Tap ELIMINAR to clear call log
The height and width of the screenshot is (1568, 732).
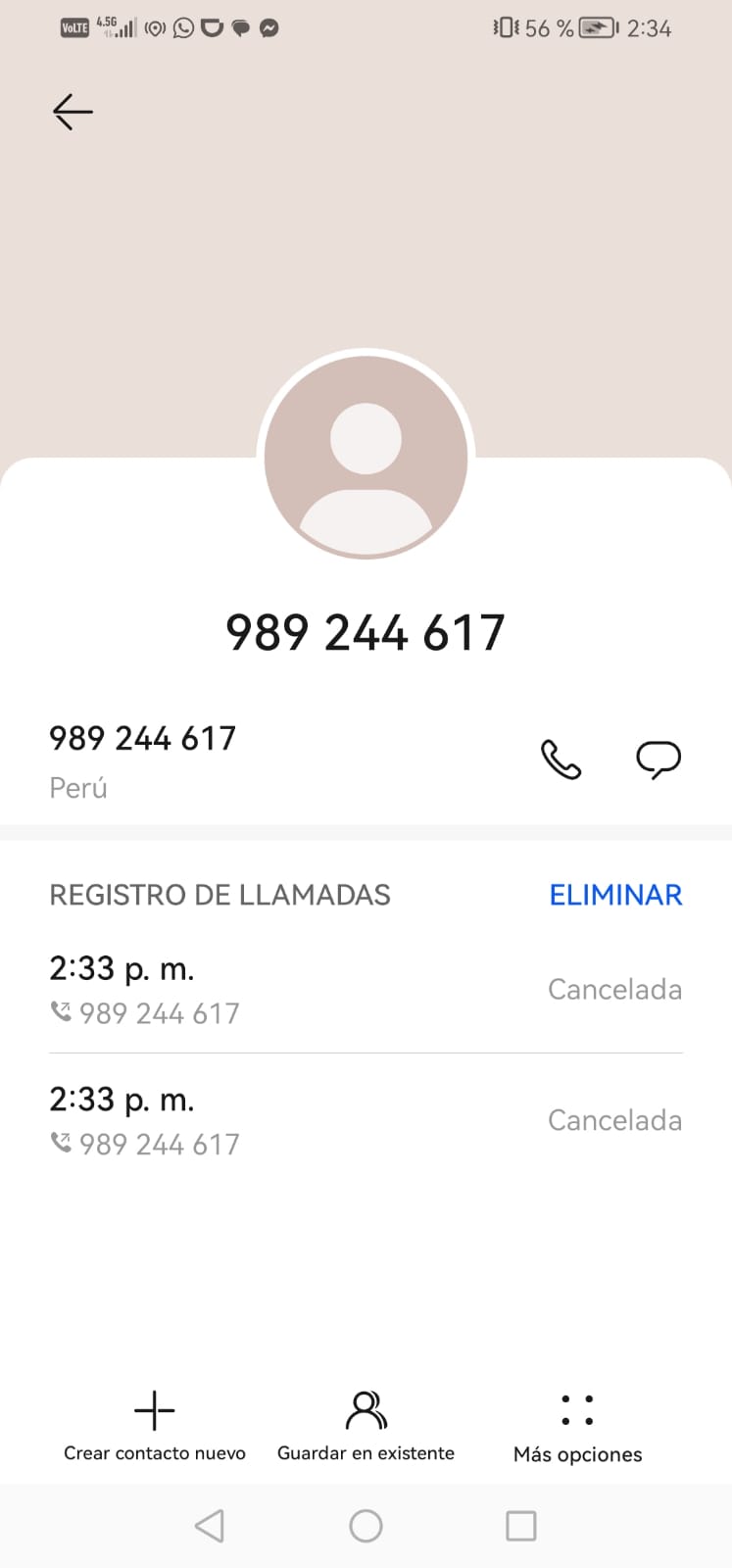[x=615, y=895]
